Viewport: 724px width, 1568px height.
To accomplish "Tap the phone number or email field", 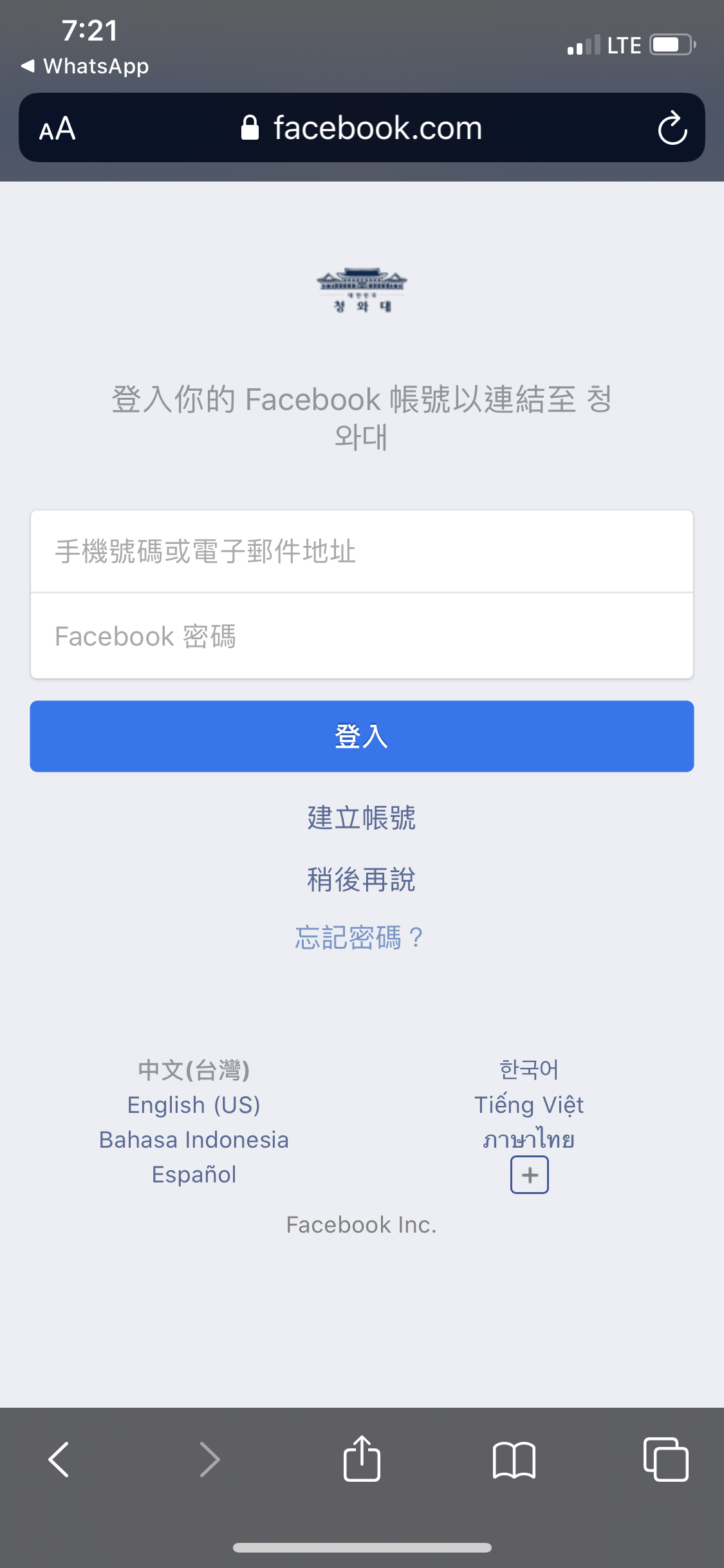I will point(362,552).
